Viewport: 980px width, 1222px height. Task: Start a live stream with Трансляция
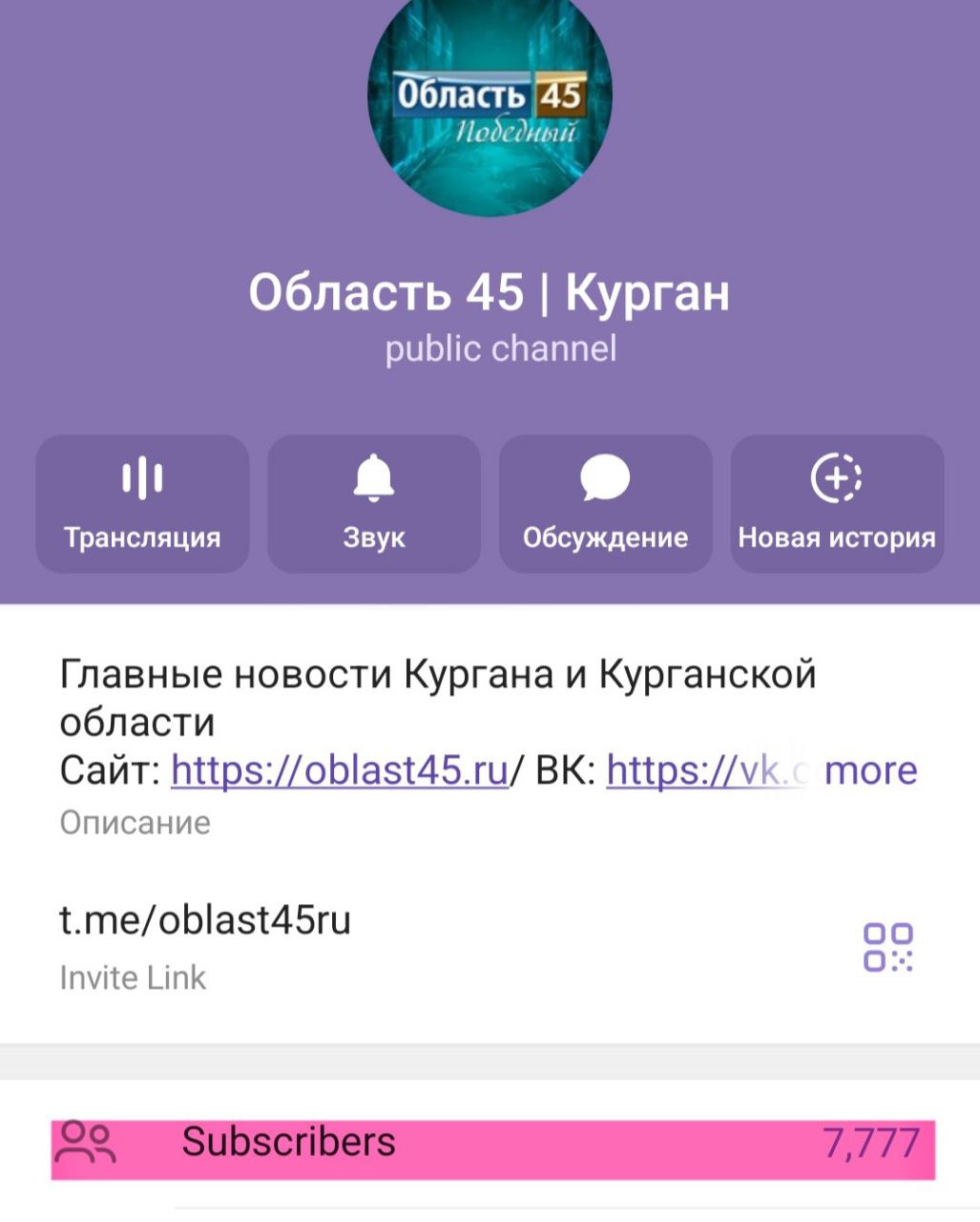142,504
